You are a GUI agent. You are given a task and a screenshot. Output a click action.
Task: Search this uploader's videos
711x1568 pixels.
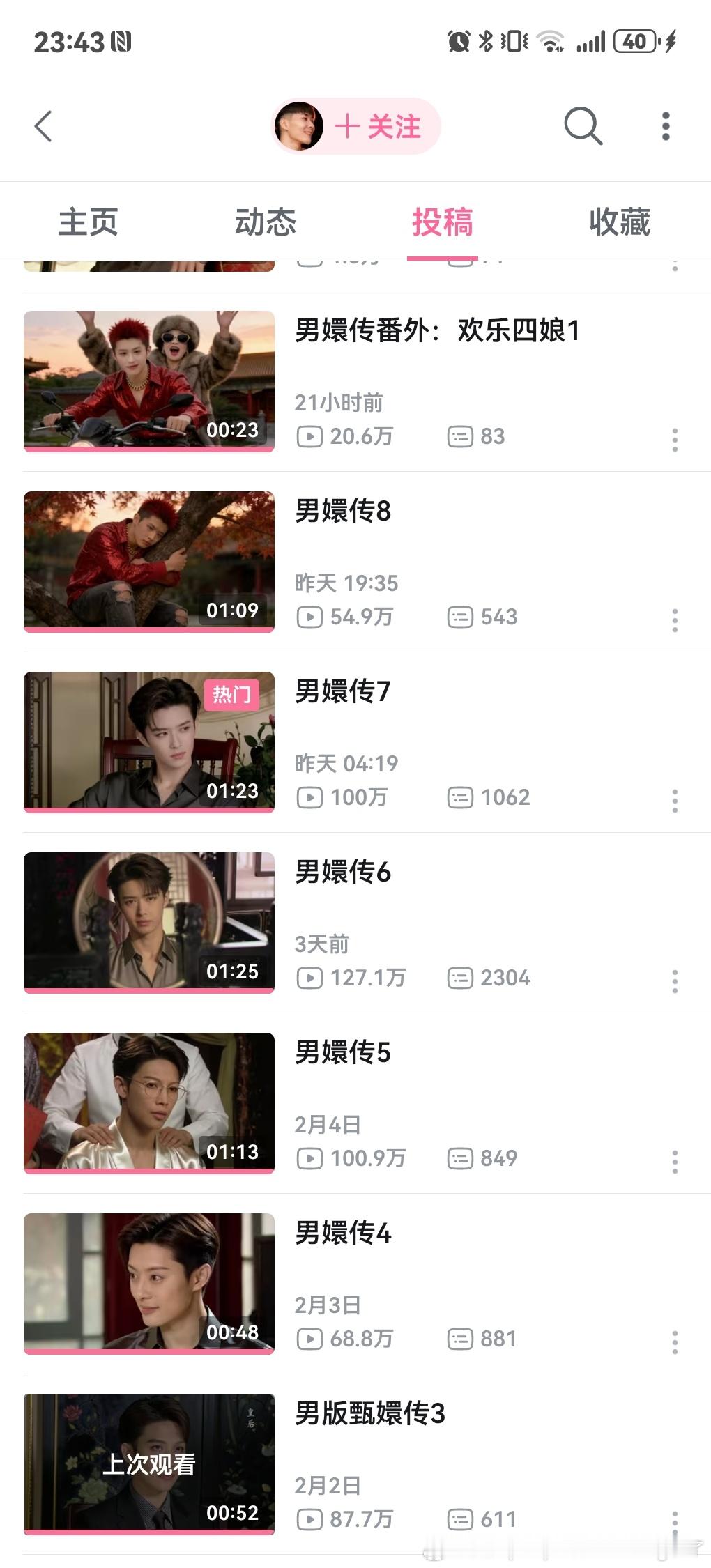(583, 127)
